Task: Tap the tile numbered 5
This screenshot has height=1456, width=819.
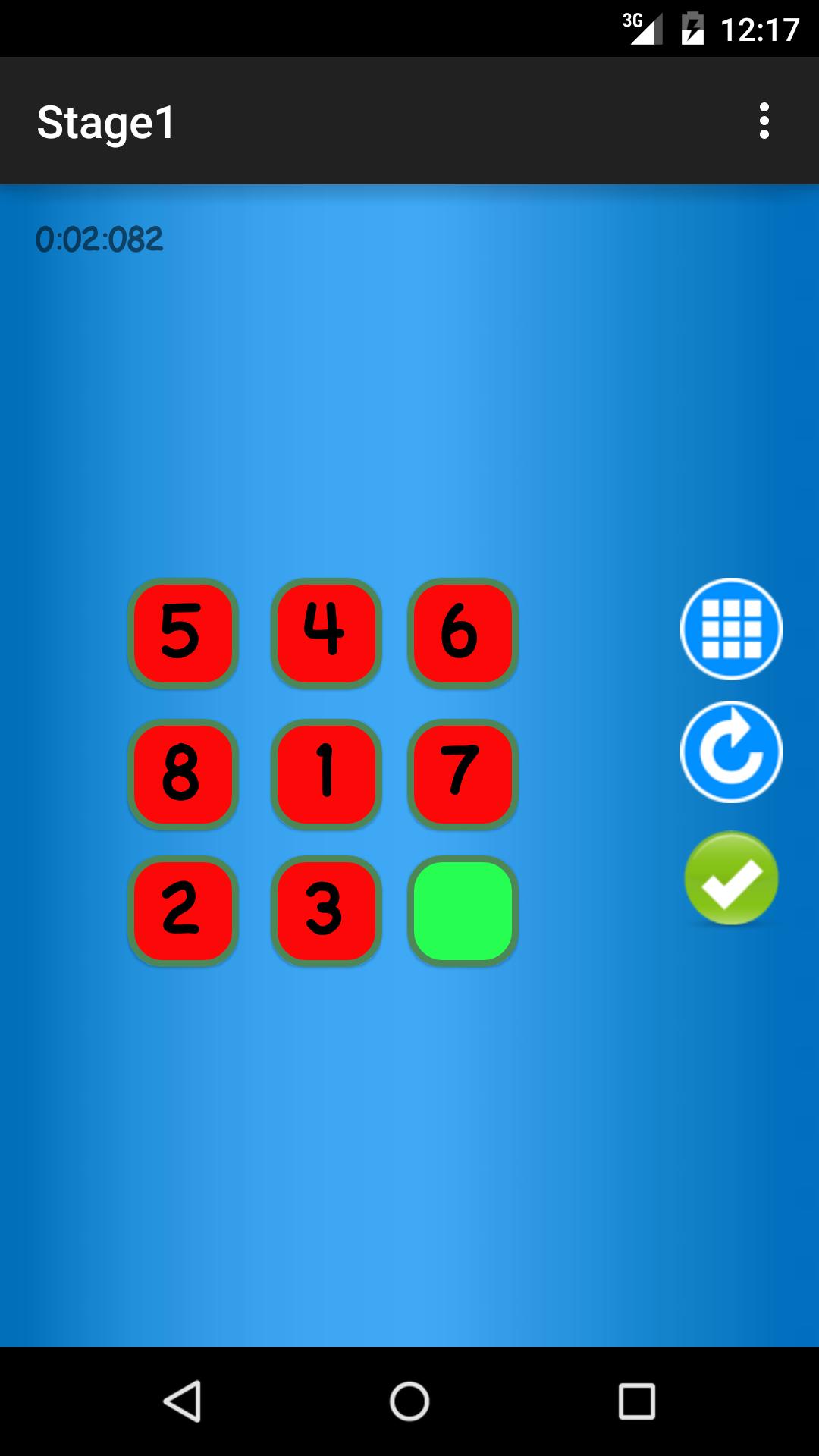Action: pyautogui.click(x=183, y=633)
